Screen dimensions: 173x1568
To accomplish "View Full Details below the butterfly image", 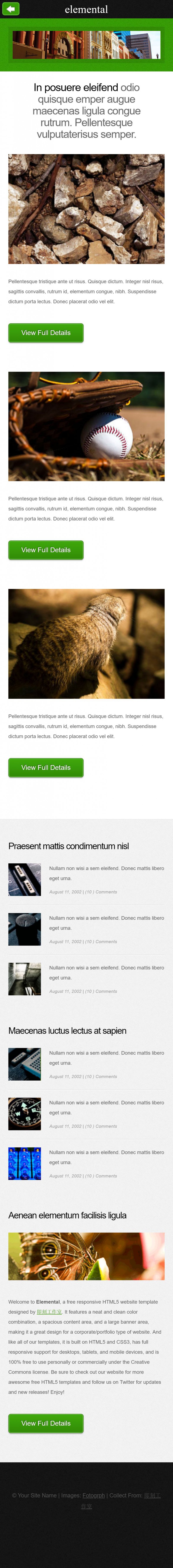I will coord(46,1423).
